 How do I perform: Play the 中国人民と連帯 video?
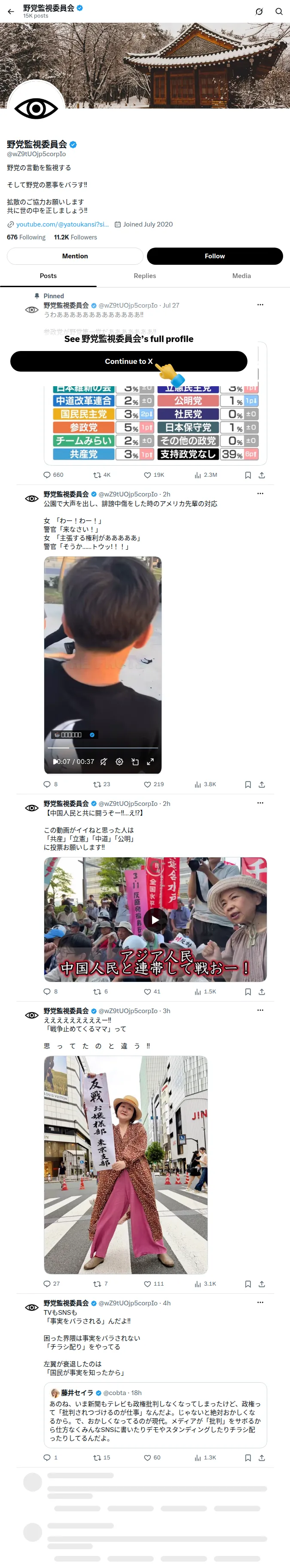click(x=156, y=920)
